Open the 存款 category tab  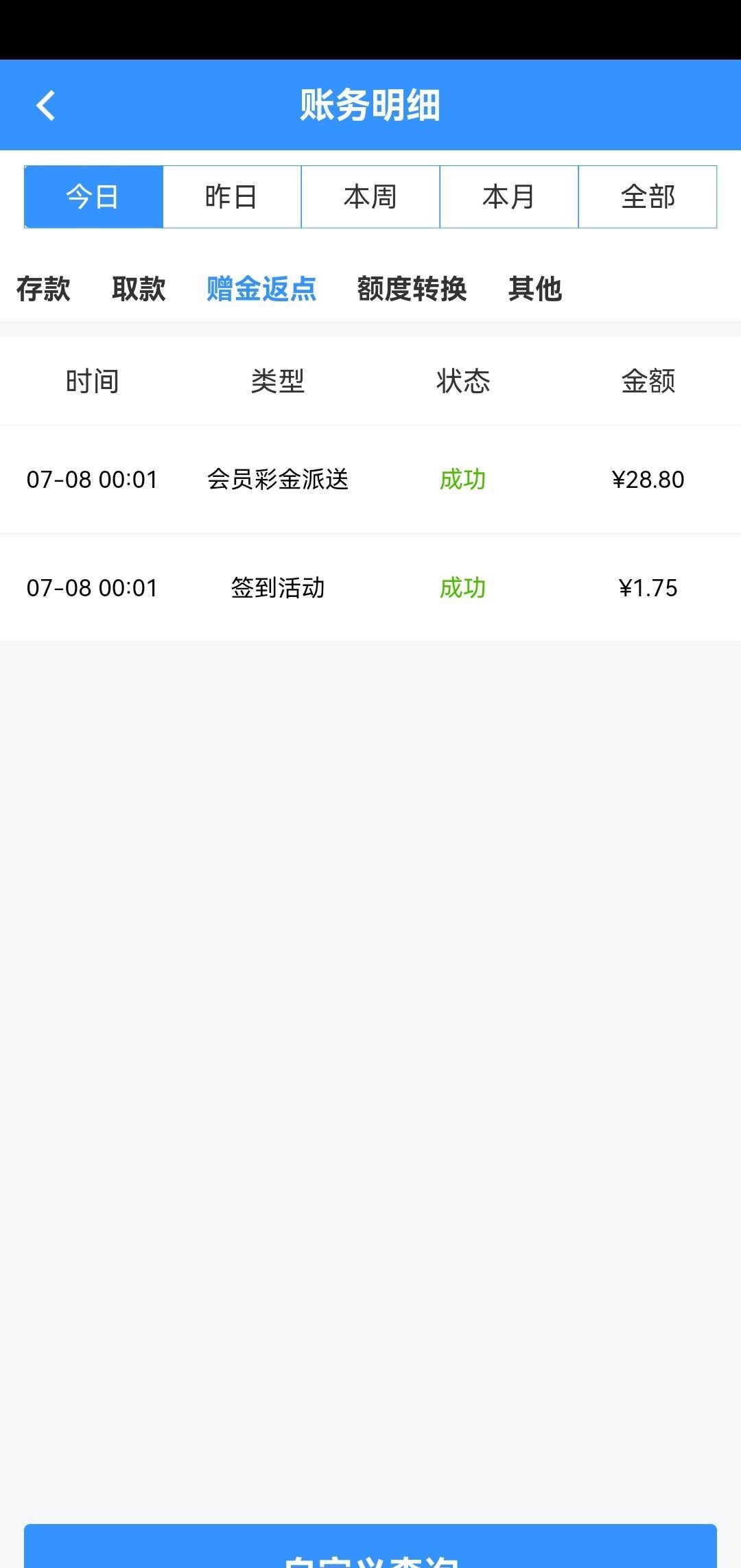43,289
